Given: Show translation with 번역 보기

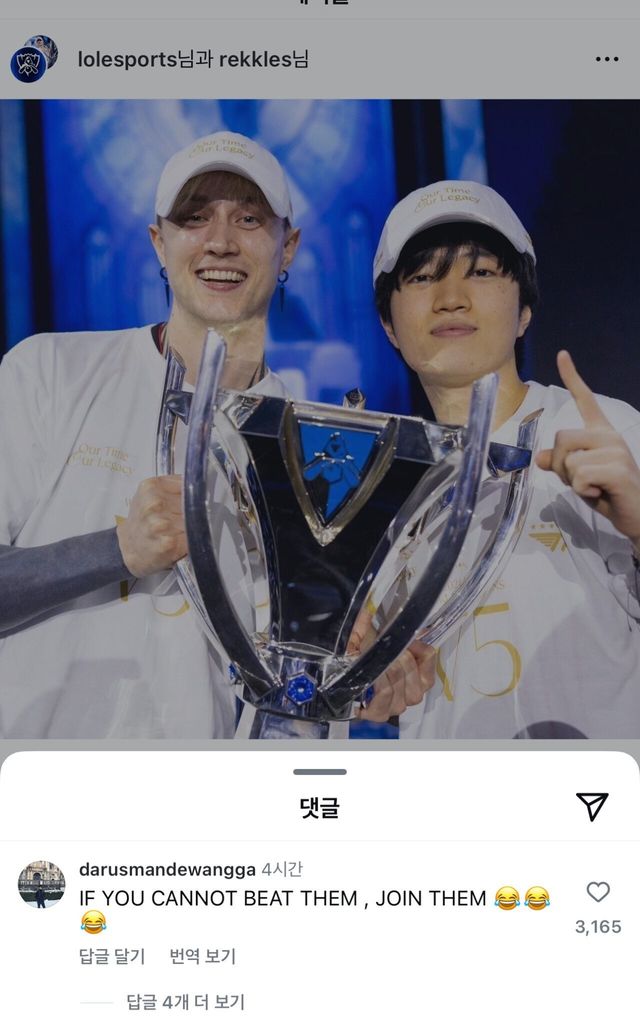Looking at the screenshot, I should tap(203, 957).
